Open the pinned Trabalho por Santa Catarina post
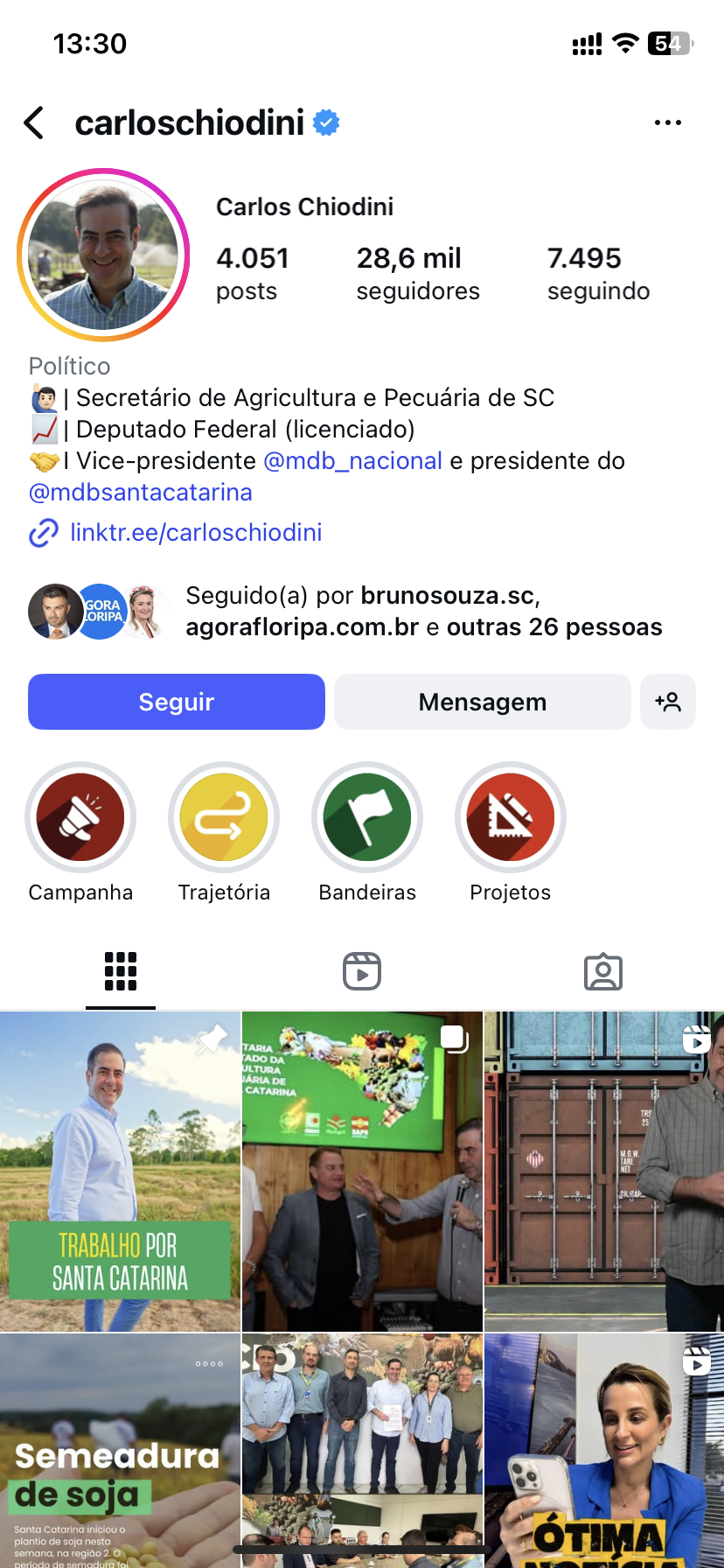 pyautogui.click(x=120, y=1171)
